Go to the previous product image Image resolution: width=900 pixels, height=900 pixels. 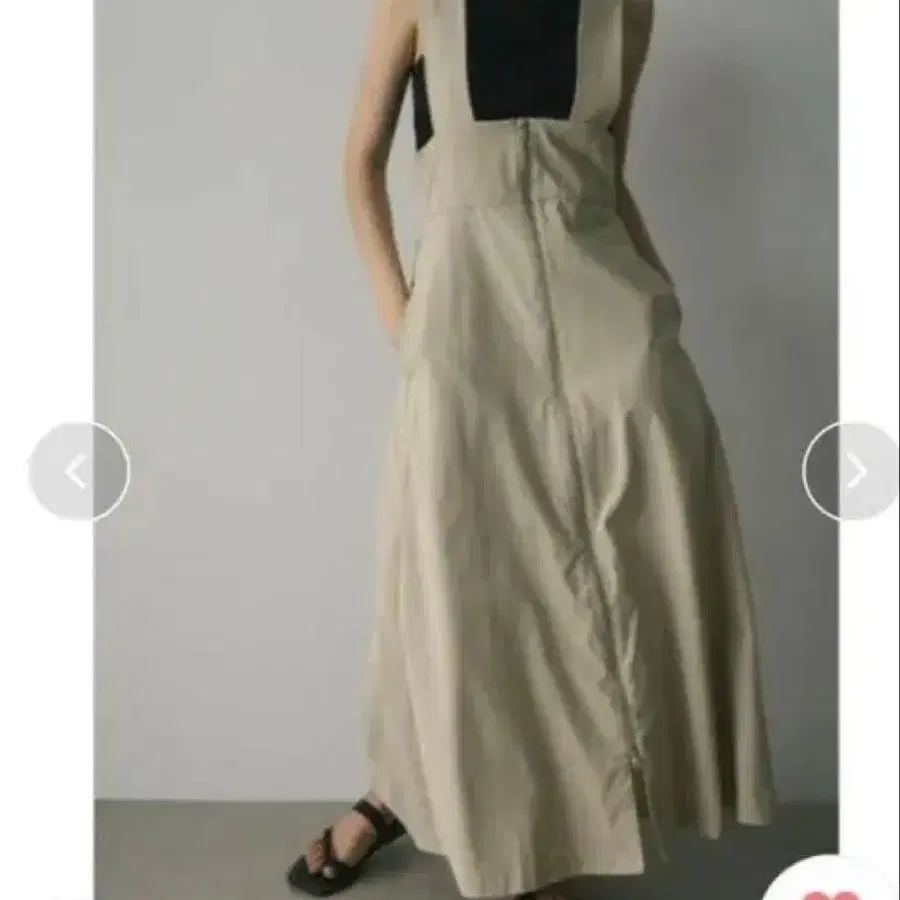pos(79,471)
